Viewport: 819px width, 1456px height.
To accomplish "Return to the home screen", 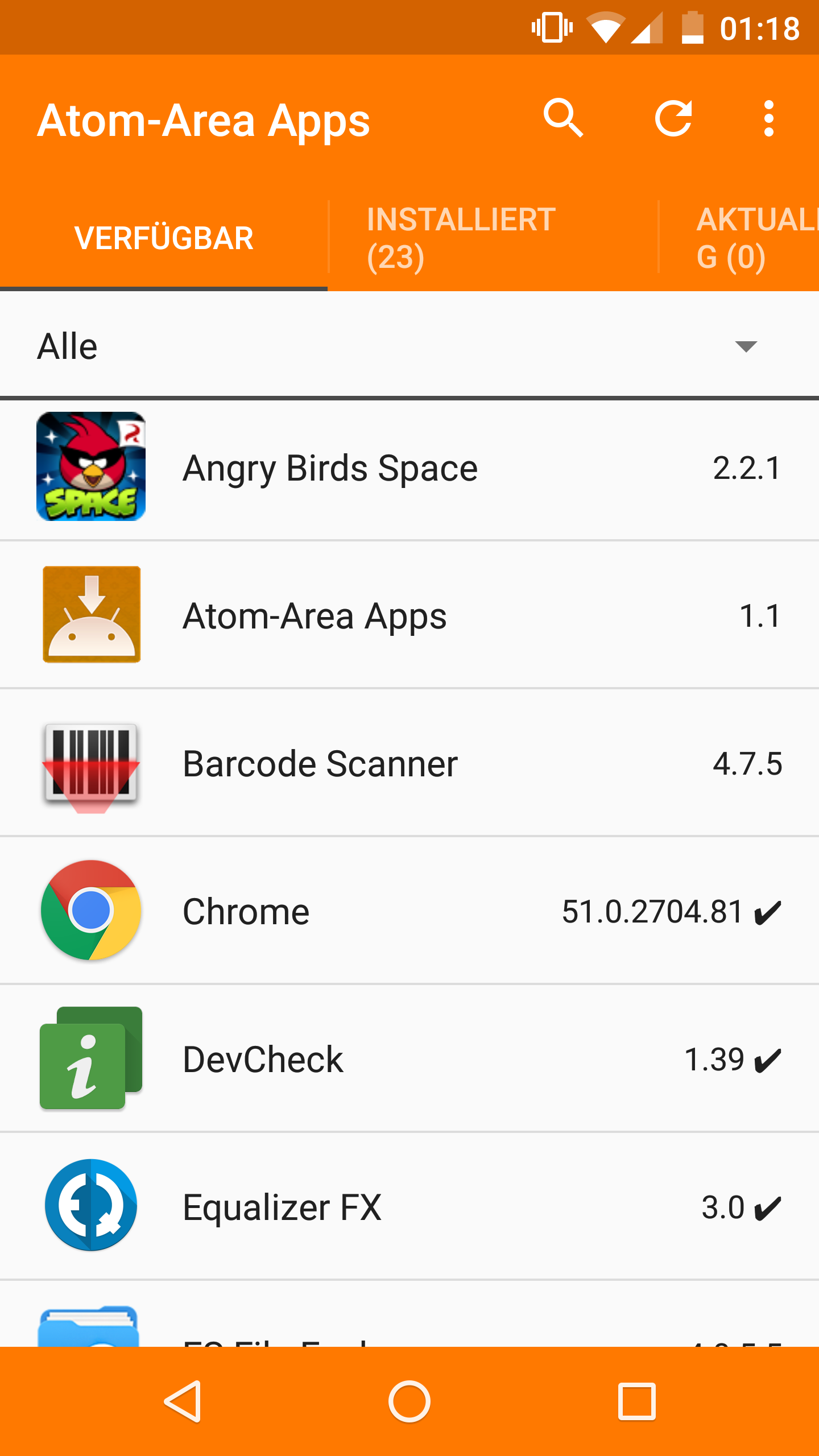I will coord(409,1401).
